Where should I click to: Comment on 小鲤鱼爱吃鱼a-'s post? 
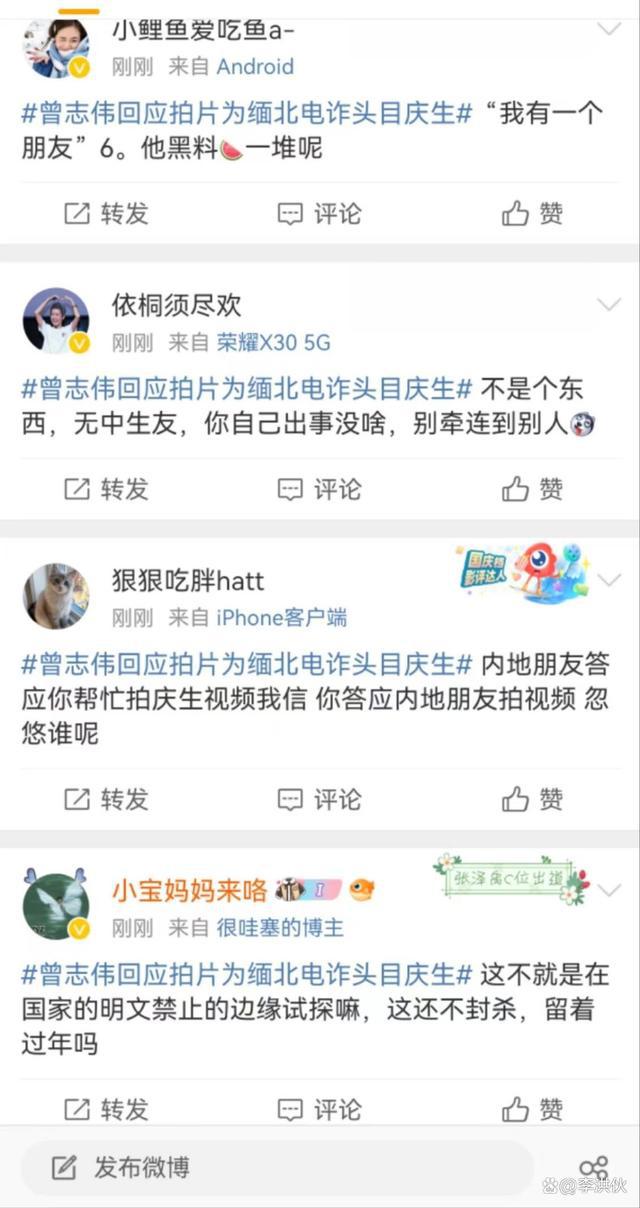tap(319, 213)
